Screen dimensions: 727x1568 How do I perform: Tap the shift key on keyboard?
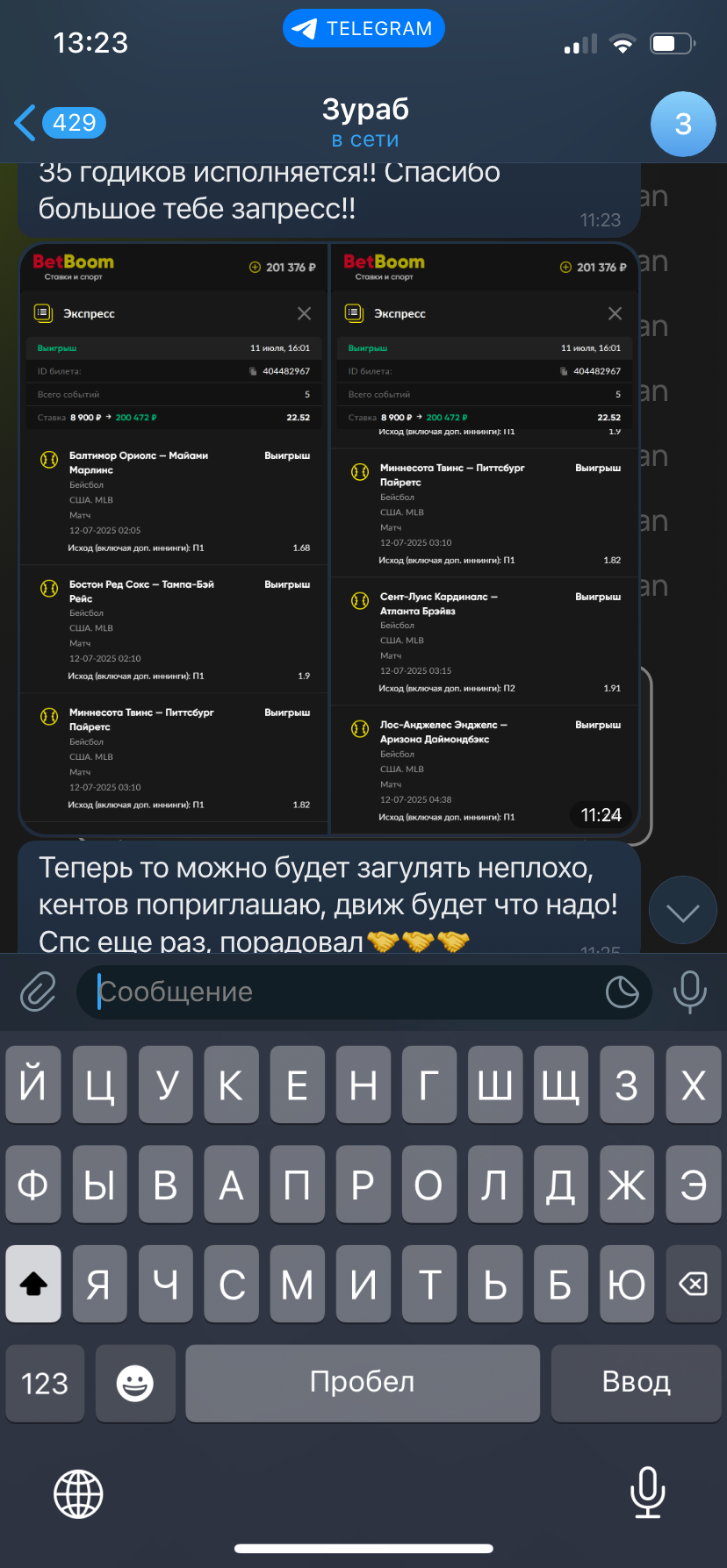pyautogui.click(x=33, y=1284)
